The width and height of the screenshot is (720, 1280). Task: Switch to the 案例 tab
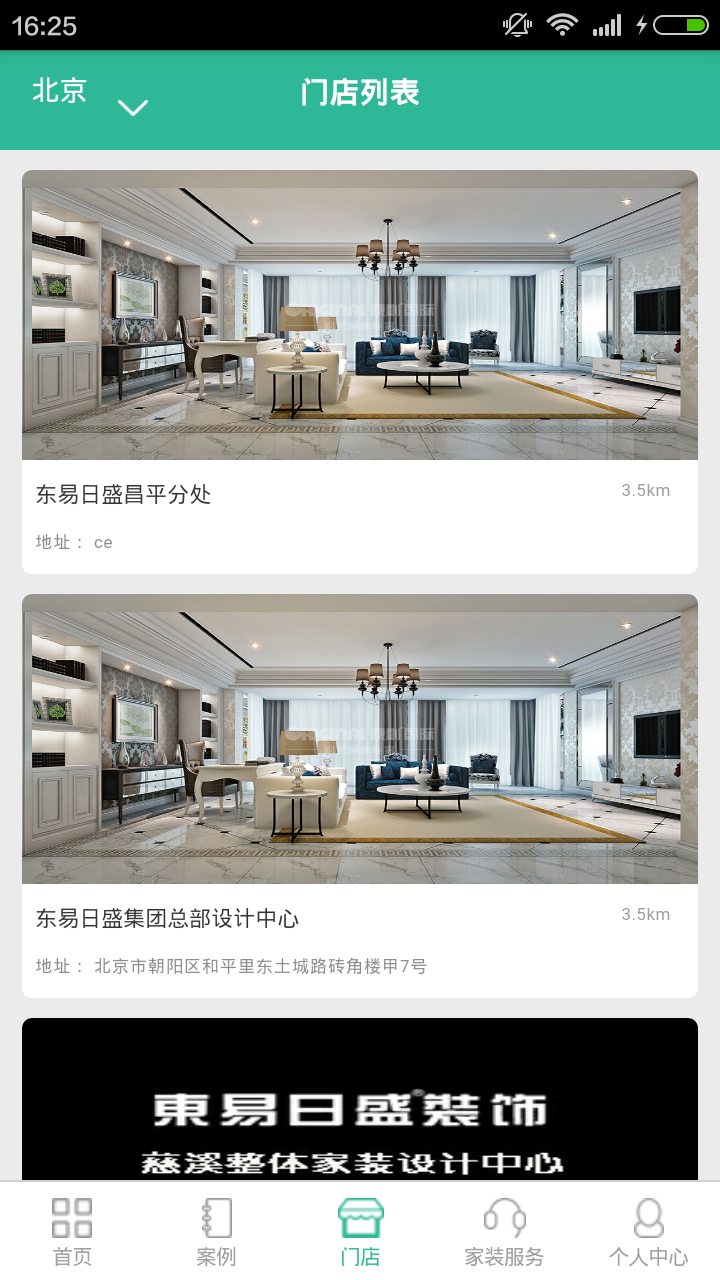(x=216, y=1232)
